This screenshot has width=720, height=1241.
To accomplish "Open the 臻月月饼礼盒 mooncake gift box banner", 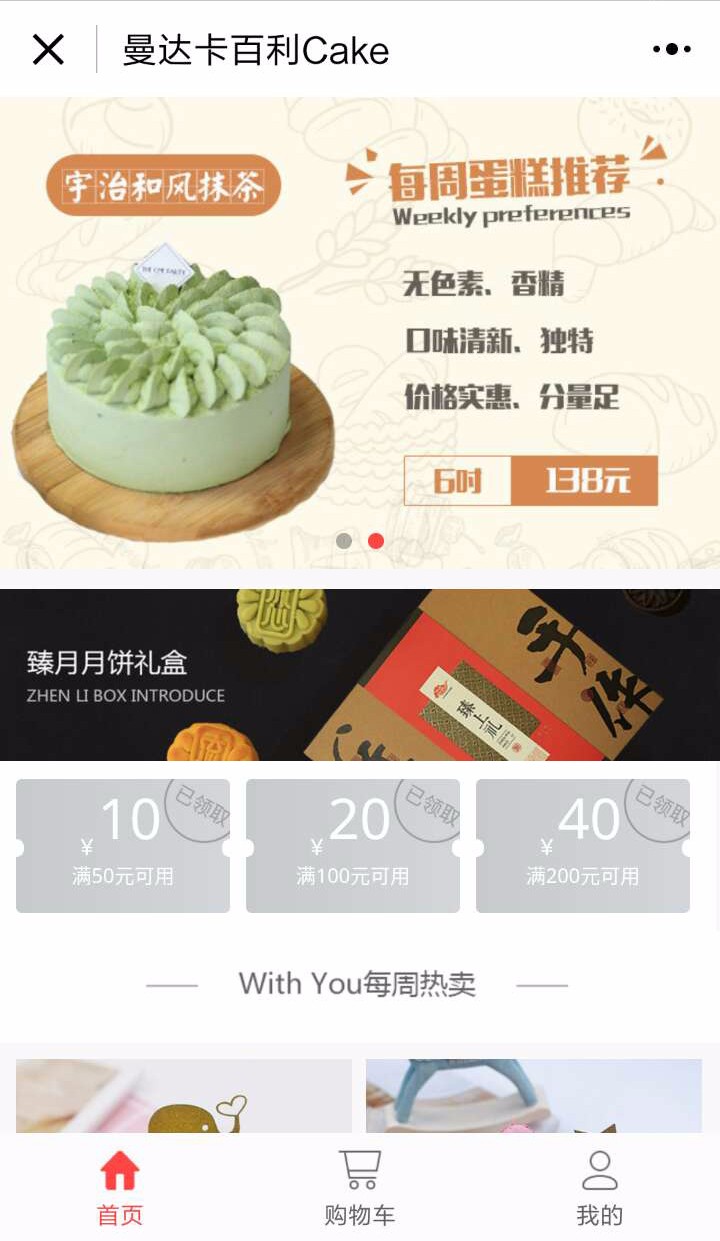I will (x=360, y=675).
